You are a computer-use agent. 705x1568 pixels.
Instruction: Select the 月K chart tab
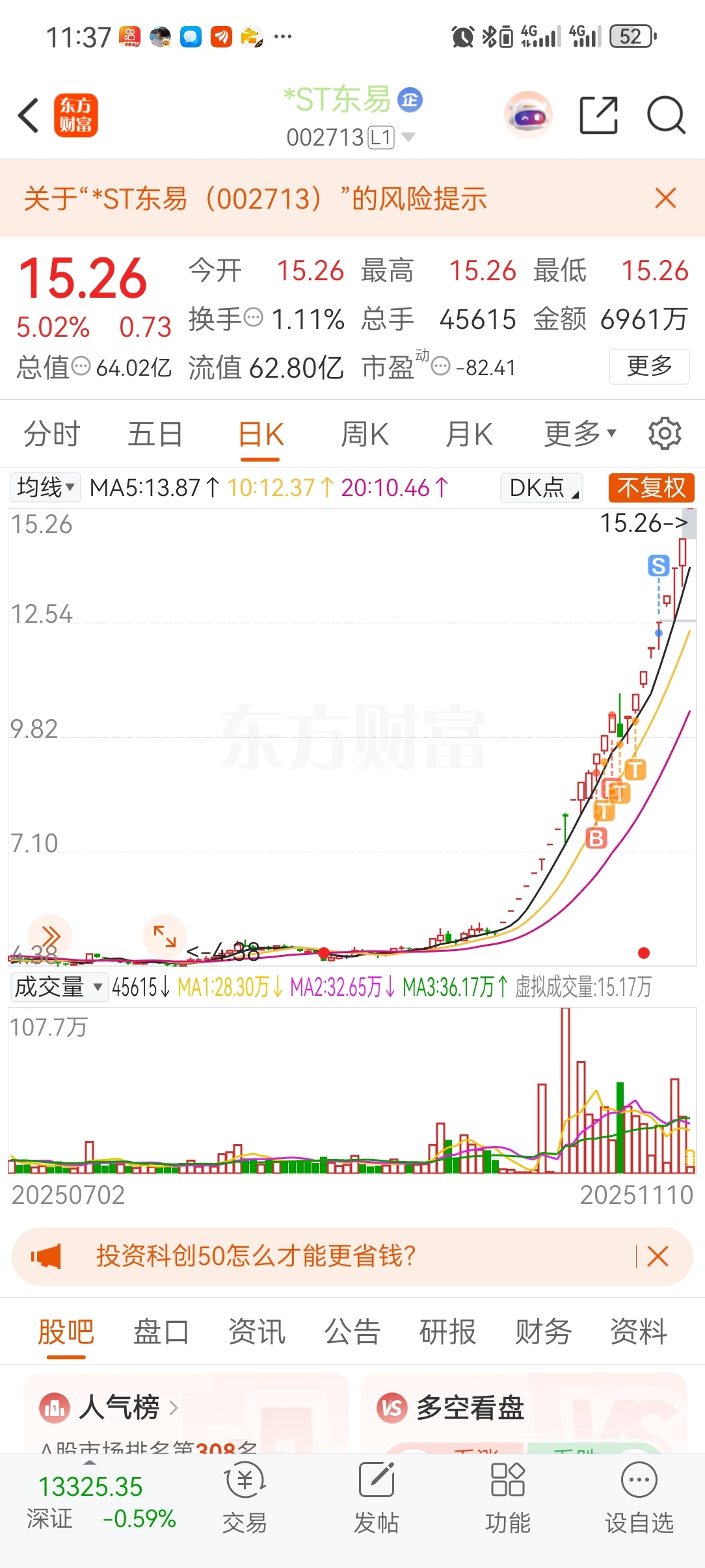point(468,434)
